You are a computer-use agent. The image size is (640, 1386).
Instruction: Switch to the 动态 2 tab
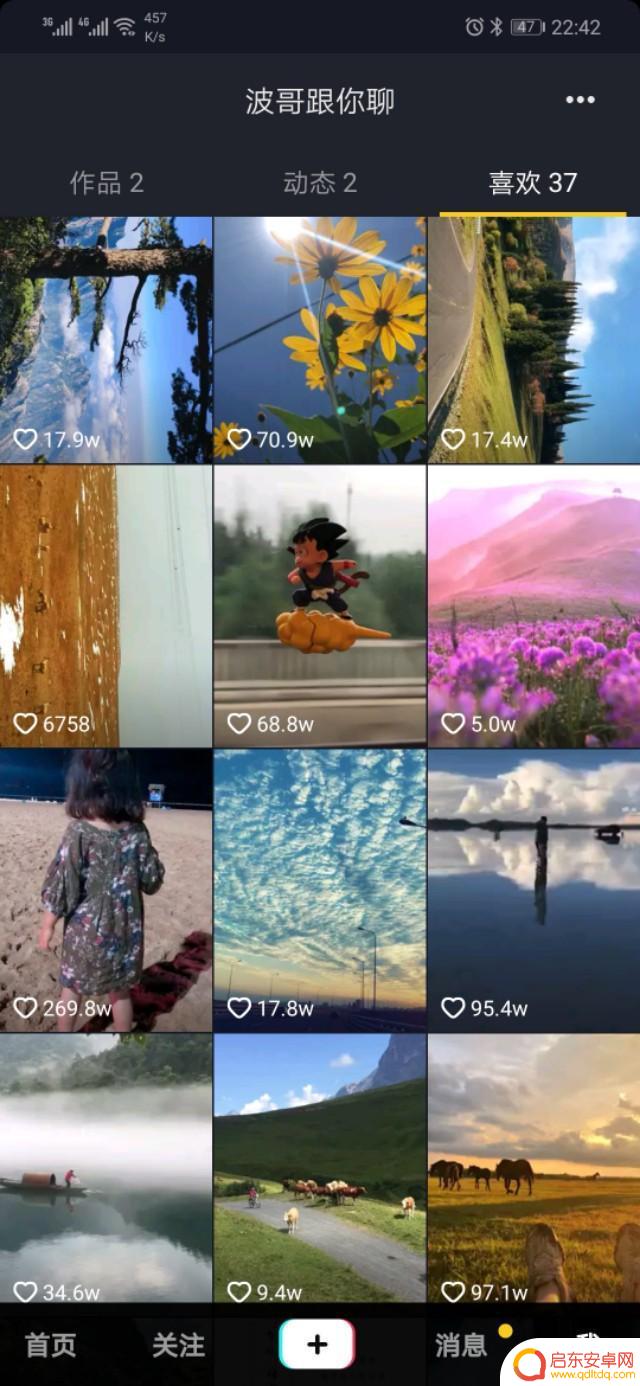(320, 183)
